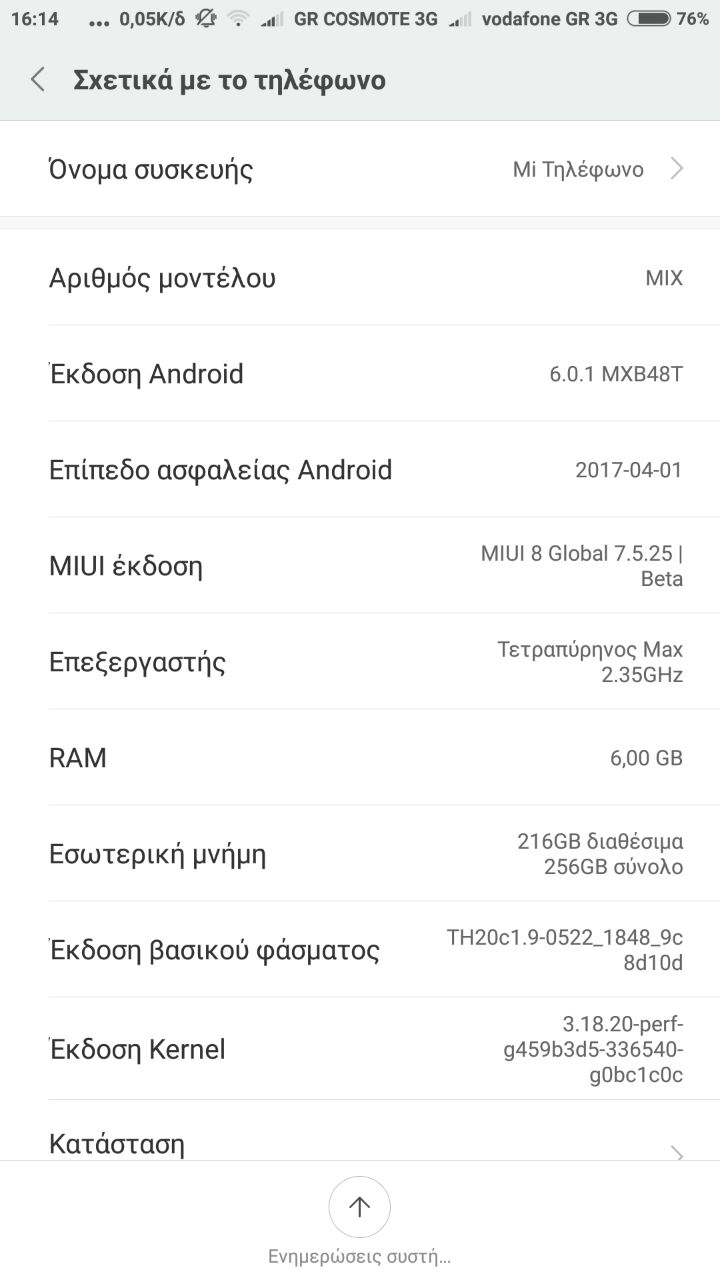This screenshot has width=720, height=1280.
Task: Go back from About phone
Action: pyautogui.click(x=38, y=80)
